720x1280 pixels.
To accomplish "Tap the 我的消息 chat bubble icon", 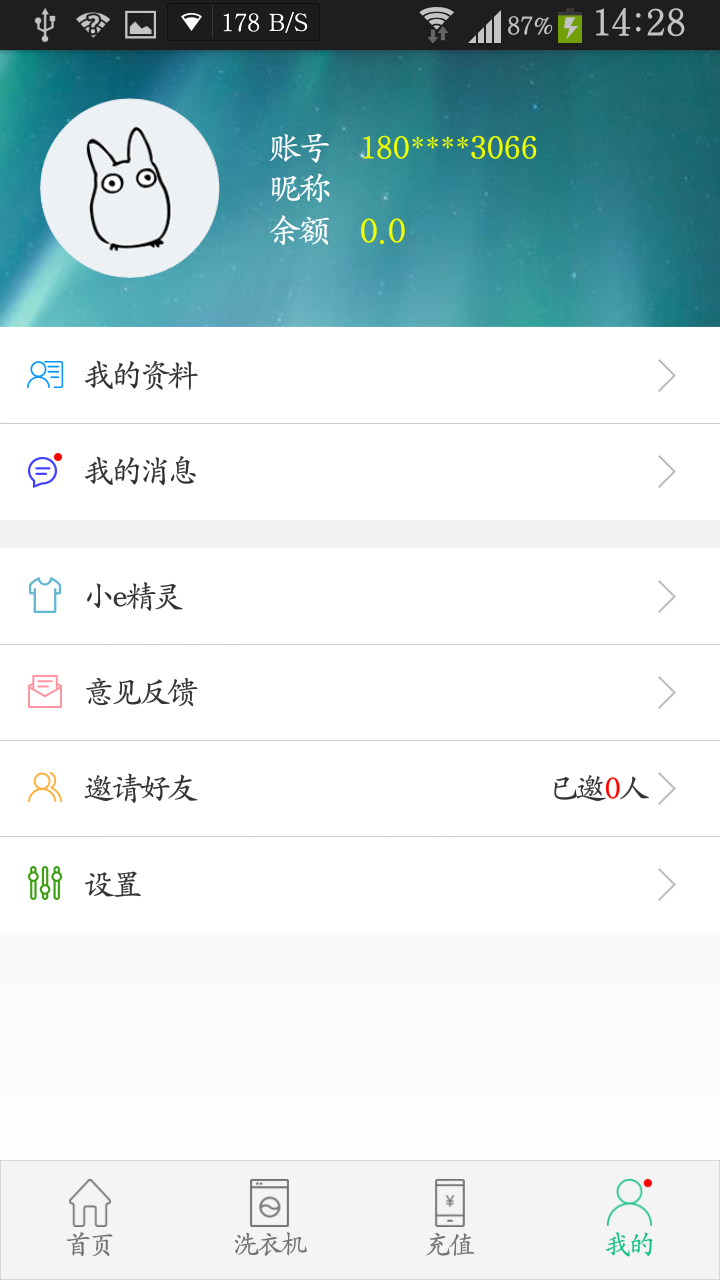I will point(42,471).
